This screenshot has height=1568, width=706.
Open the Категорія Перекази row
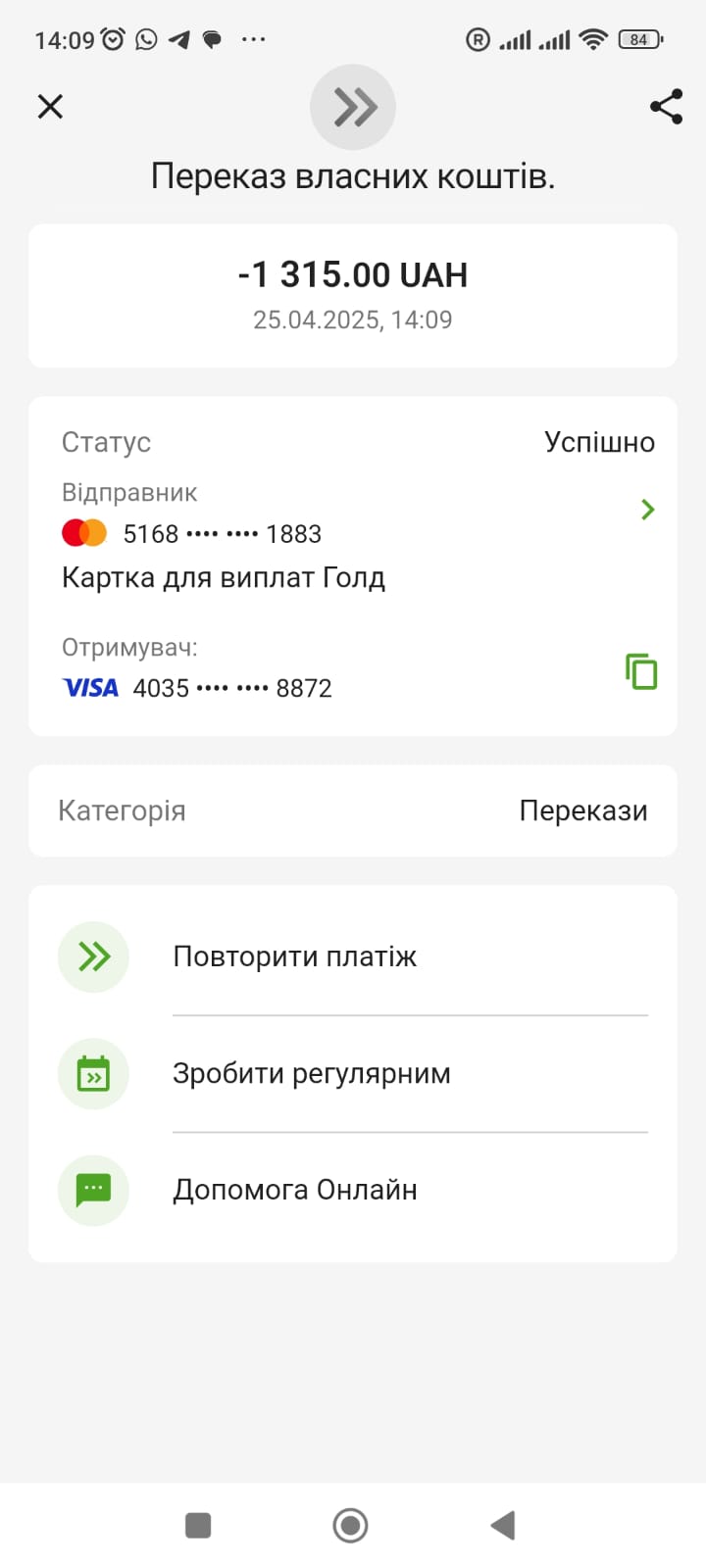[353, 811]
